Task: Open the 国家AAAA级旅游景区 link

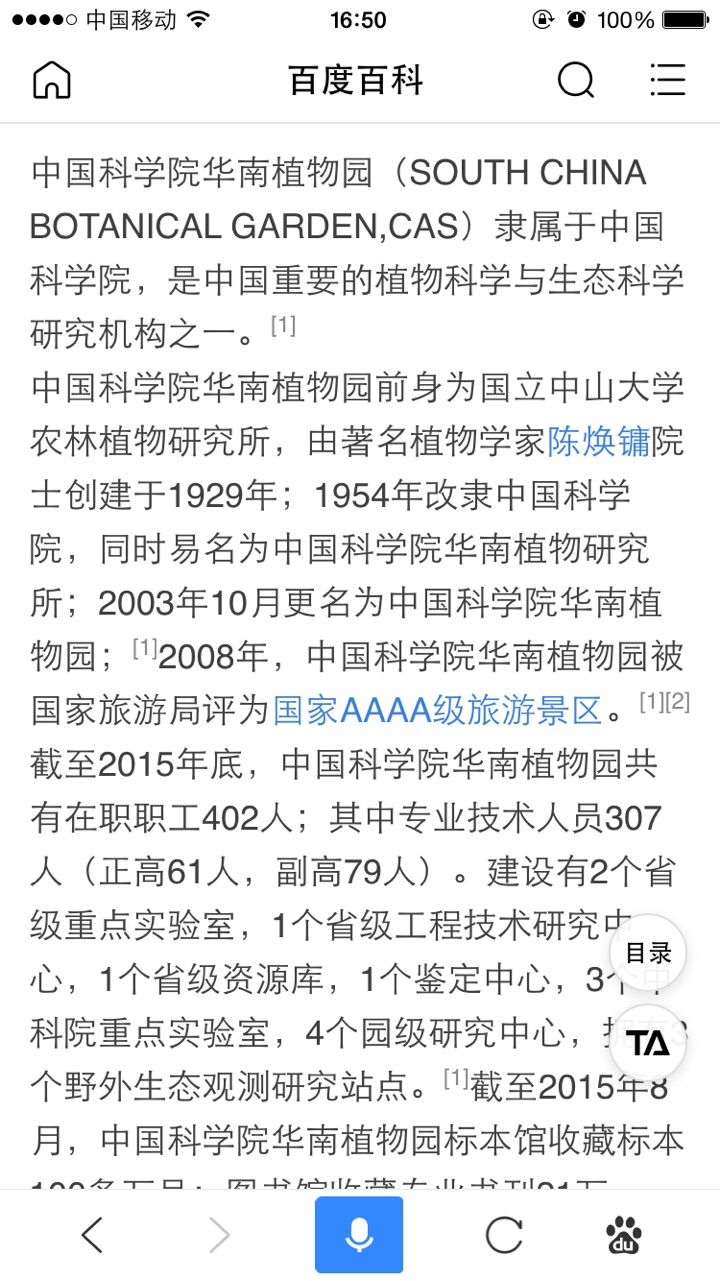Action: pyautogui.click(x=438, y=709)
